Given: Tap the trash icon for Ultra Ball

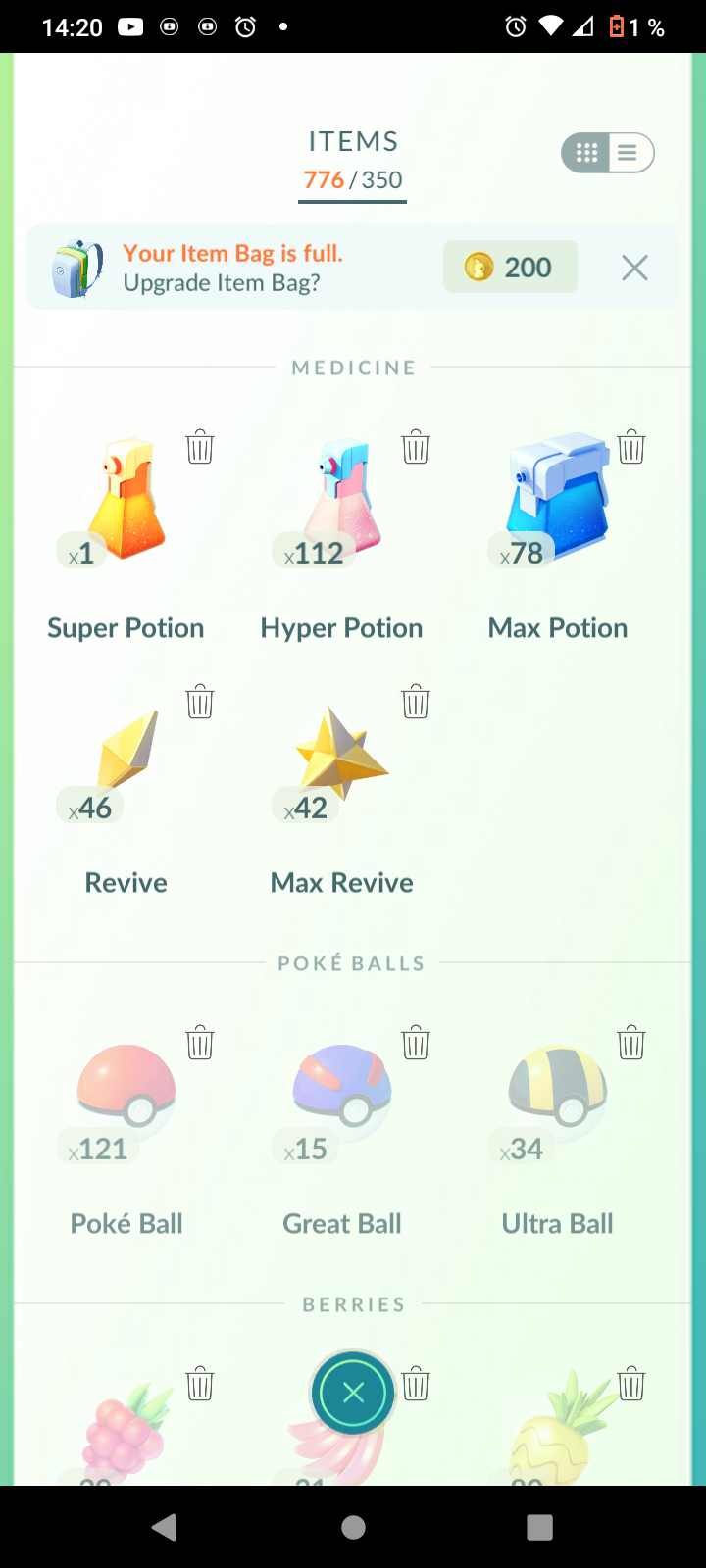Looking at the screenshot, I should (x=631, y=1043).
